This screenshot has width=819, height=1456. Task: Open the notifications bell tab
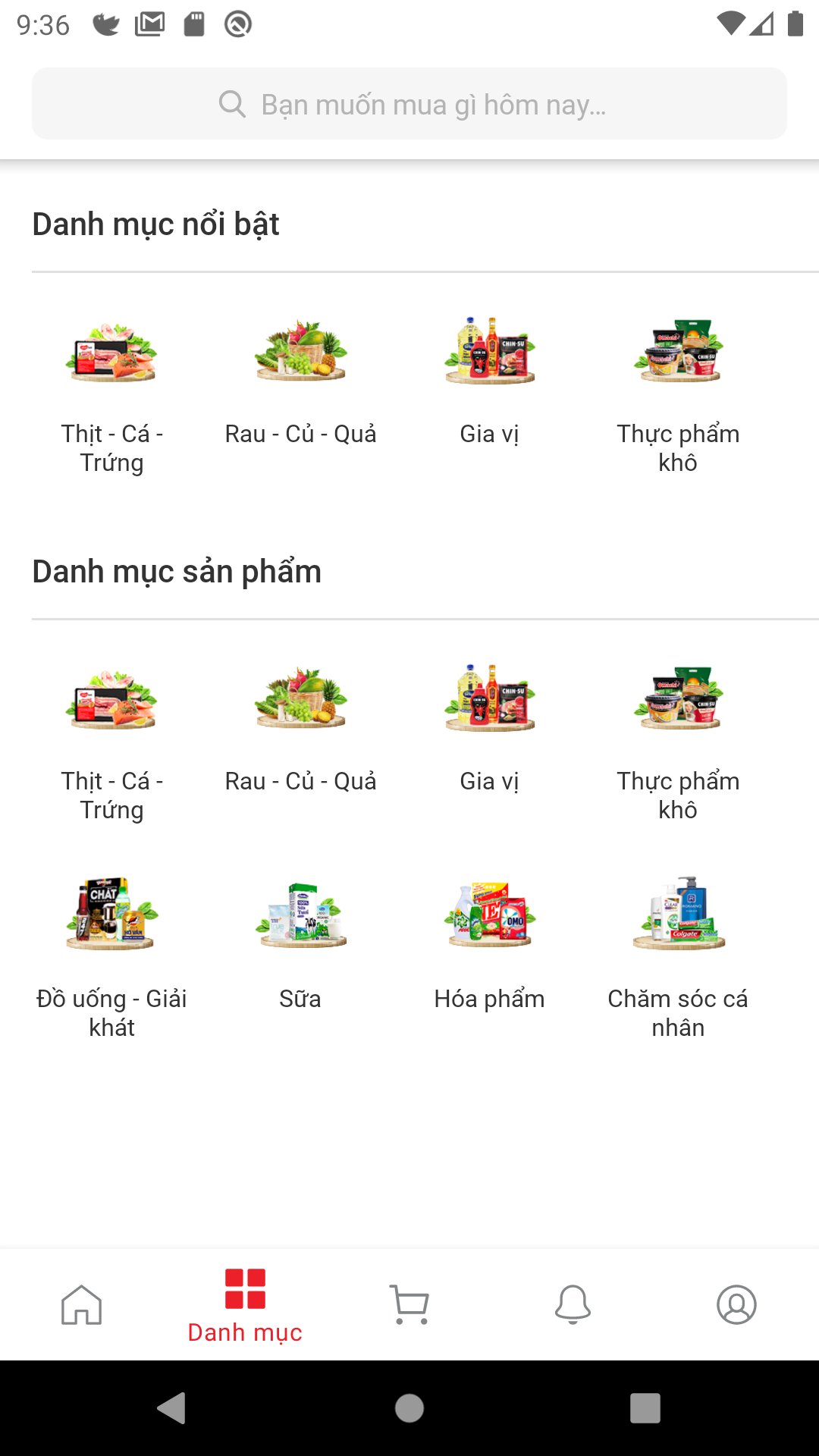click(x=573, y=1304)
